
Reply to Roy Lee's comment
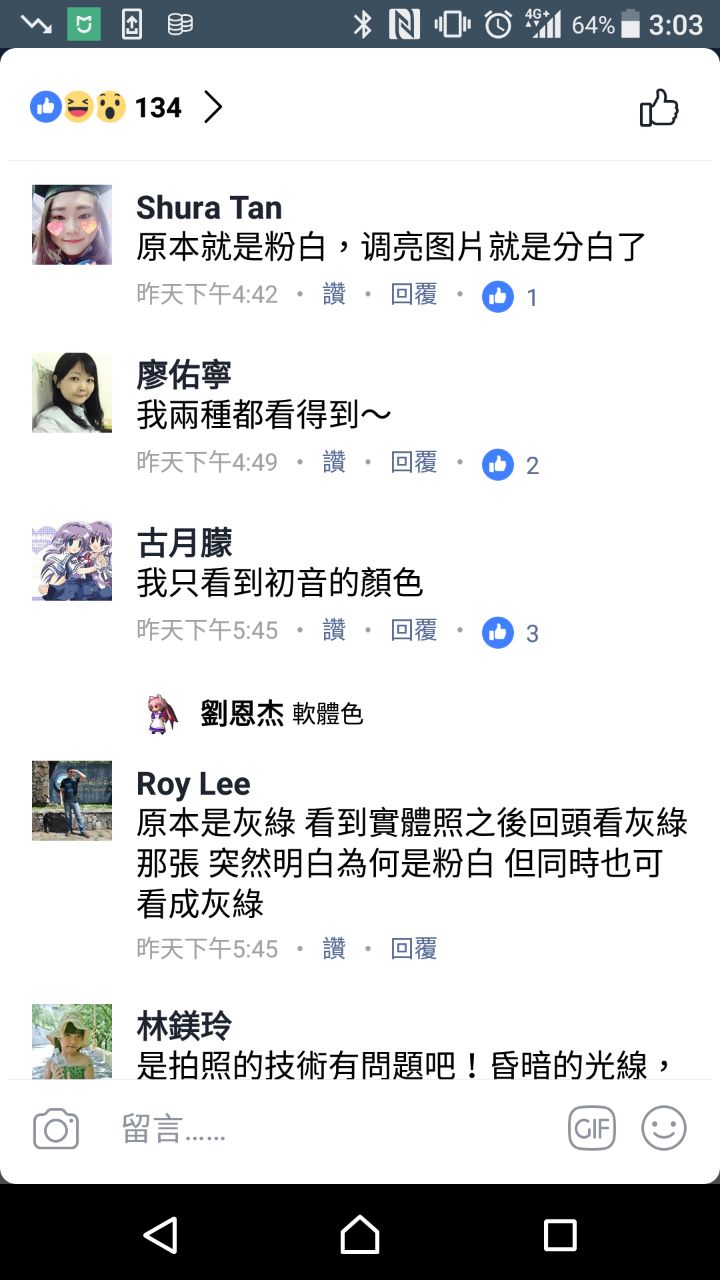coord(414,948)
